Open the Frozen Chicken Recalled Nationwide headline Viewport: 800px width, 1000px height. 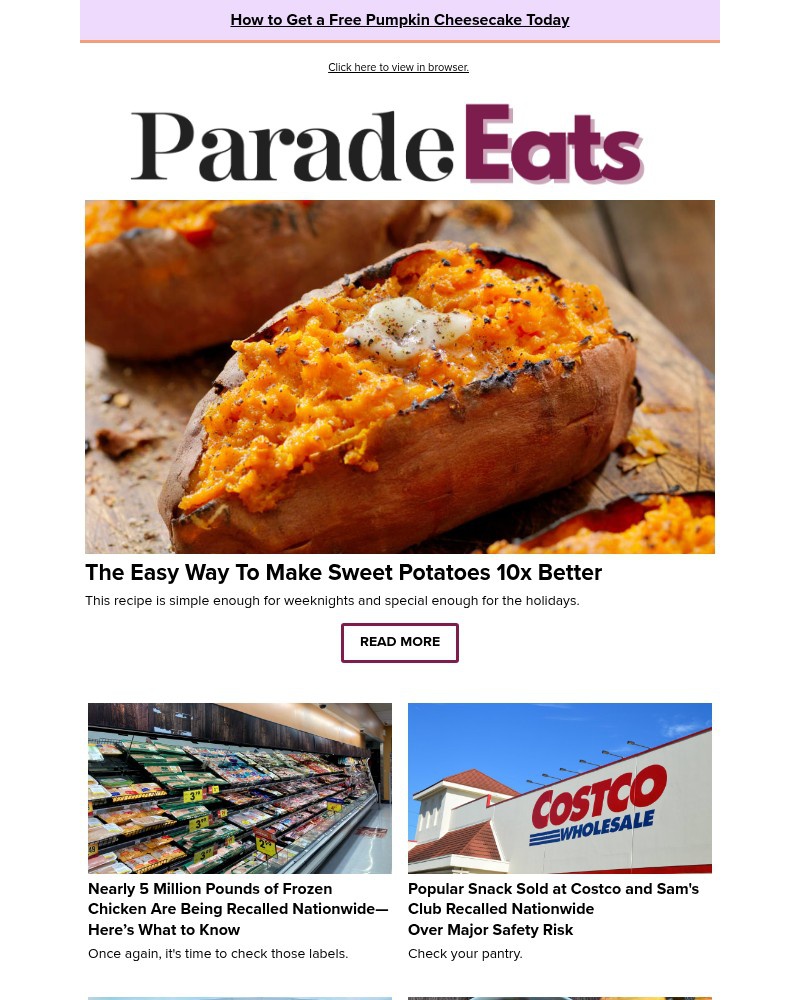coord(238,909)
